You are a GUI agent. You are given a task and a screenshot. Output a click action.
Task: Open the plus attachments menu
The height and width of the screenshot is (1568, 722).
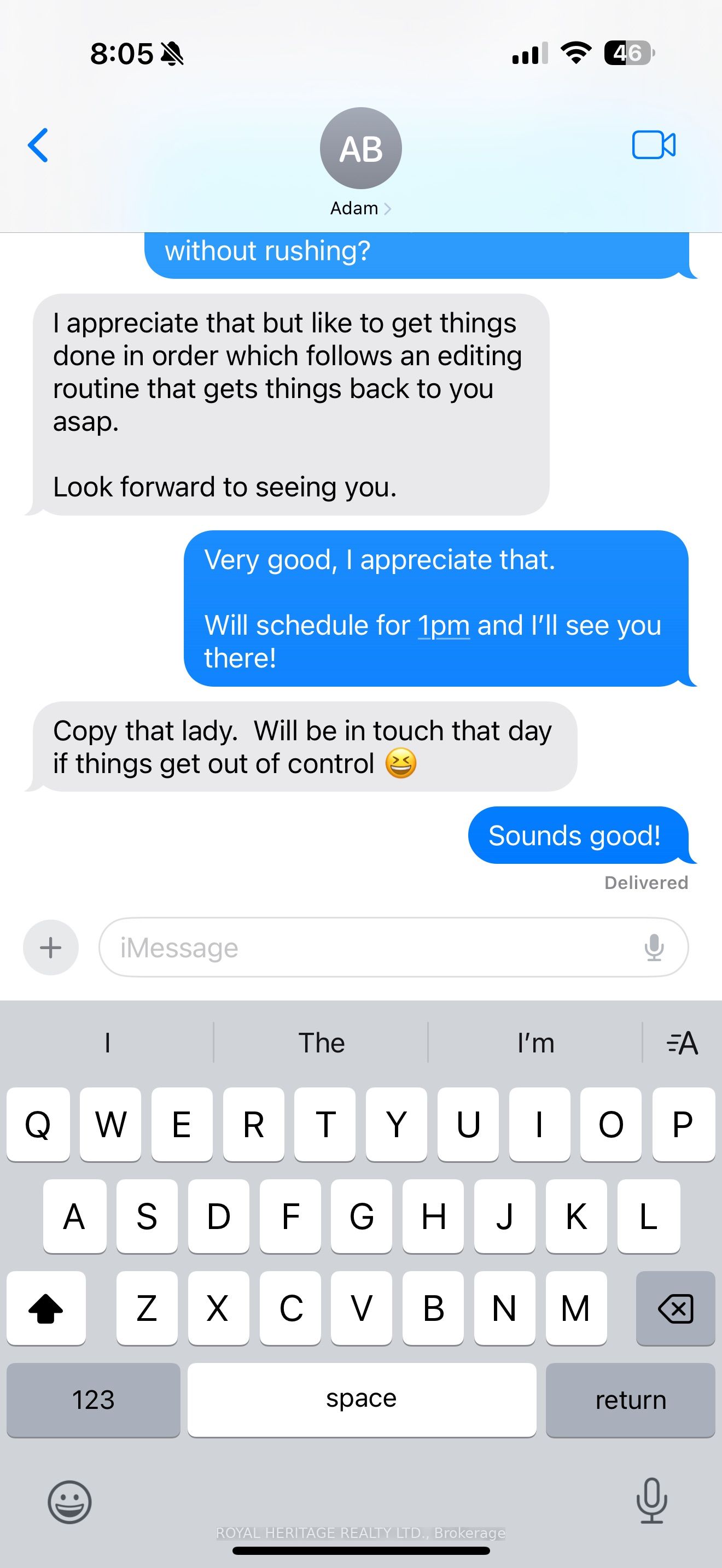click(50, 947)
